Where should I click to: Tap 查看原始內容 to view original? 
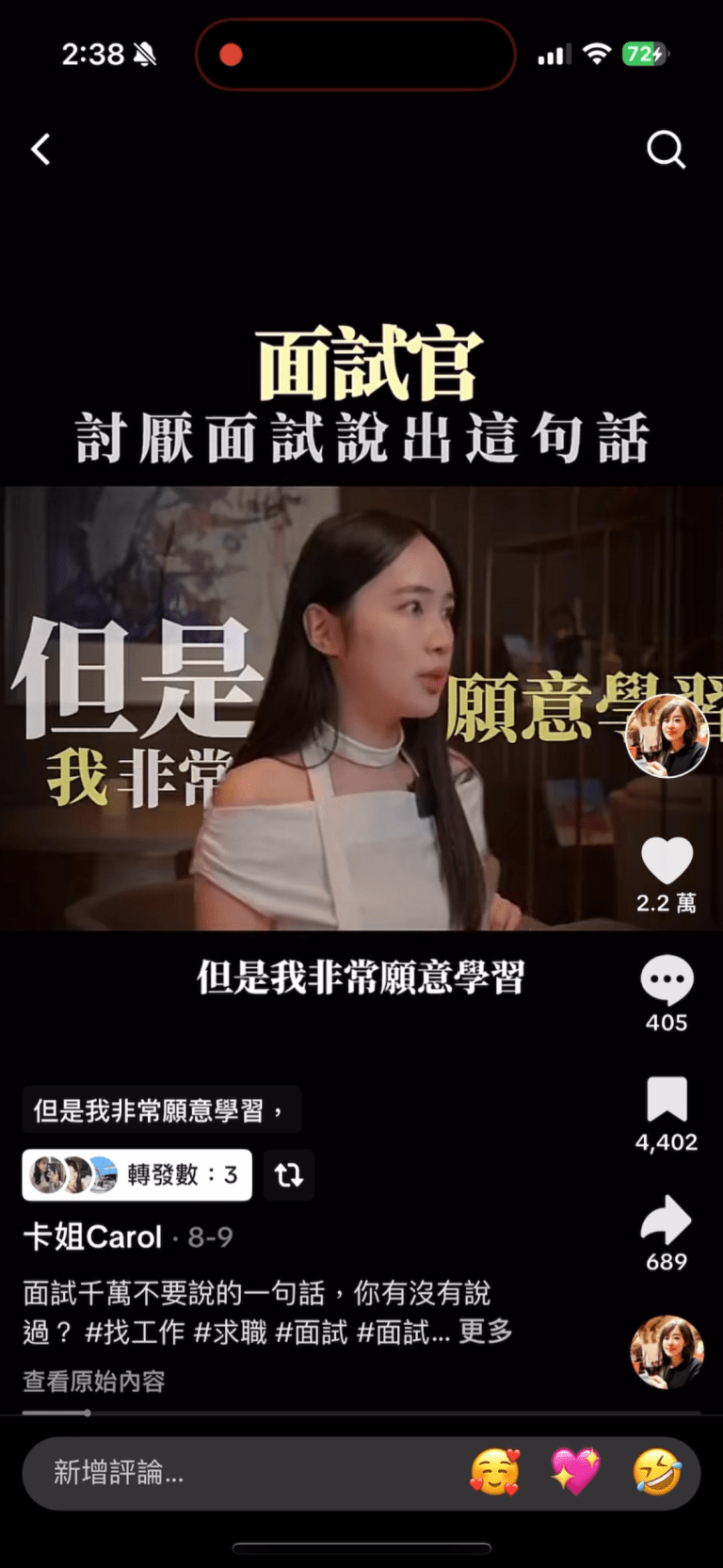point(94,1382)
